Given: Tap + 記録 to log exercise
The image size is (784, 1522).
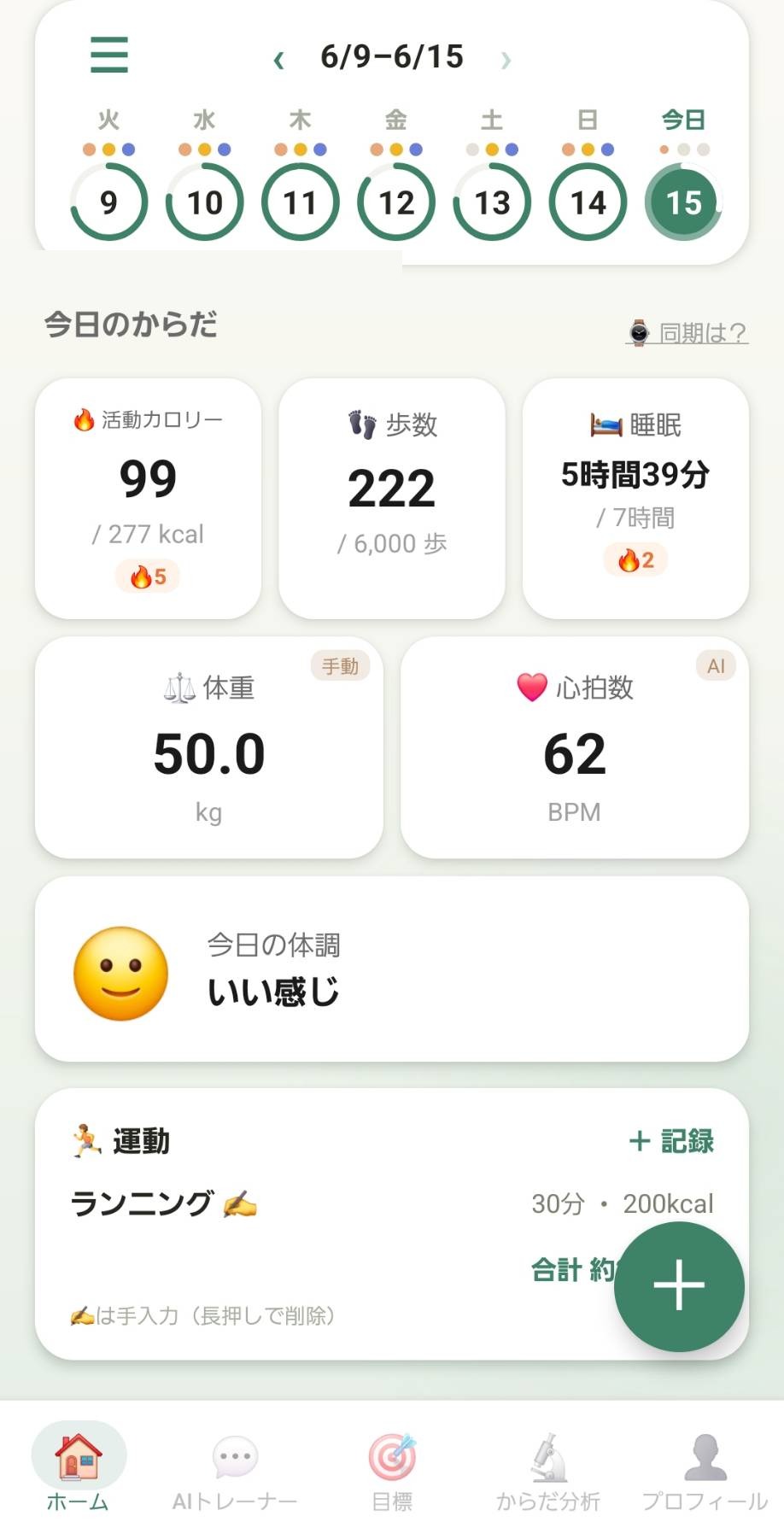Looking at the screenshot, I should pos(671,1141).
